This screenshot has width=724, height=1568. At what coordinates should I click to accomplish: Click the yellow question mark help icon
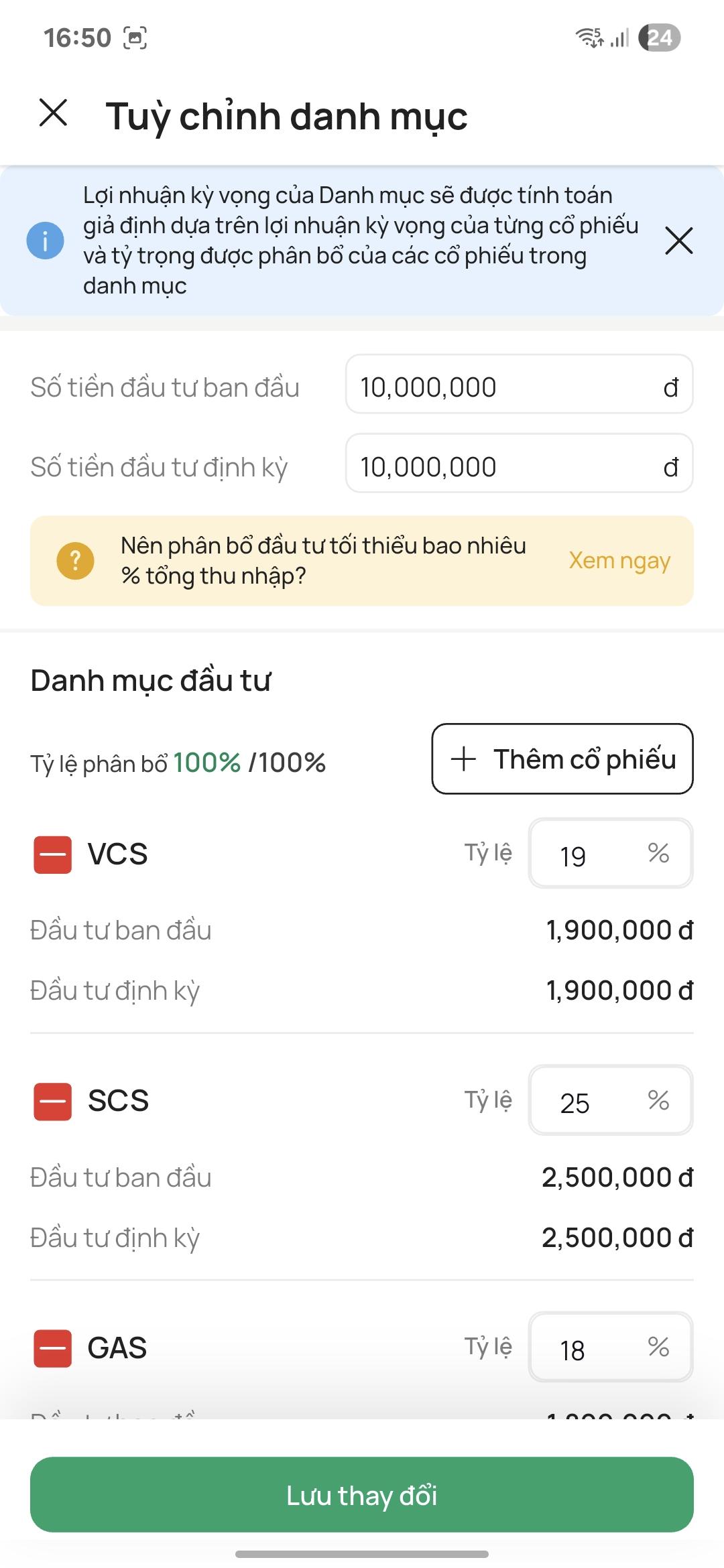point(74,561)
